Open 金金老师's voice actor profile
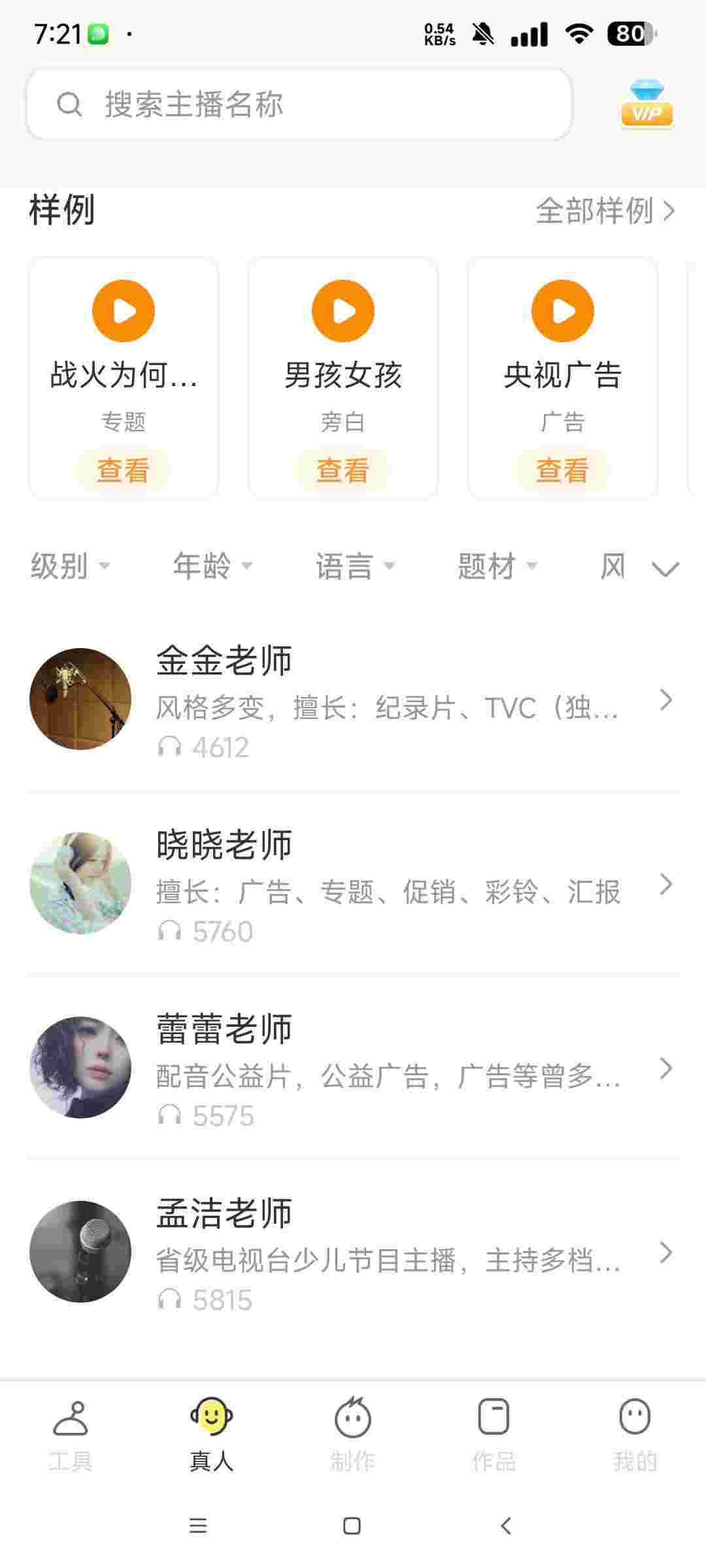 353,700
